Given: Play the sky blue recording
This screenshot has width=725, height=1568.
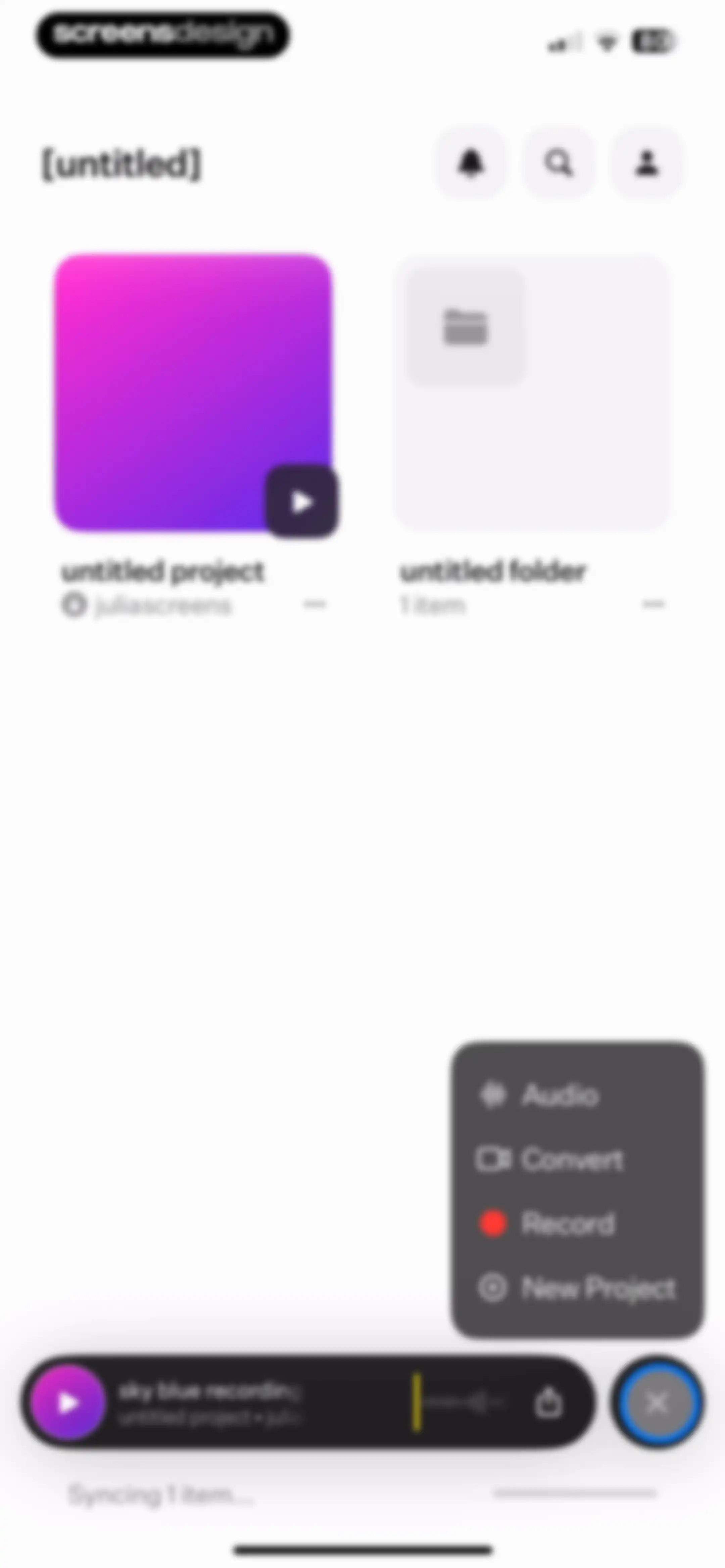Looking at the screenshot, I should [68, 1402].
